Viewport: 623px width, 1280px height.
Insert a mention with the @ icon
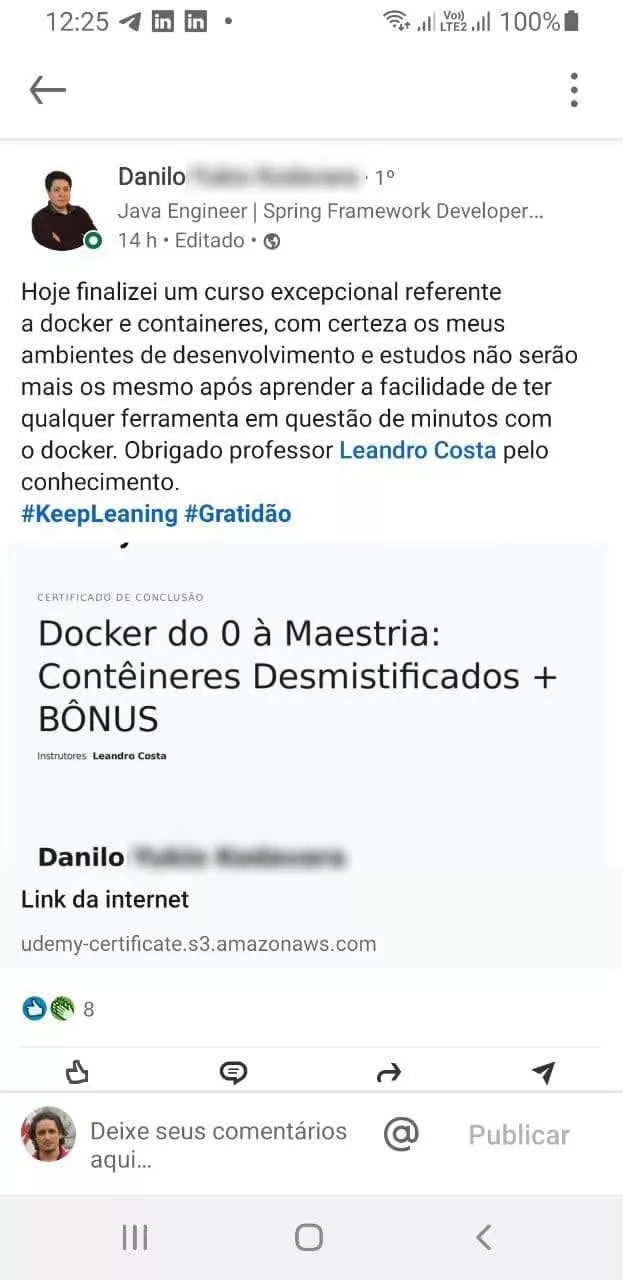click(401, 1134)
